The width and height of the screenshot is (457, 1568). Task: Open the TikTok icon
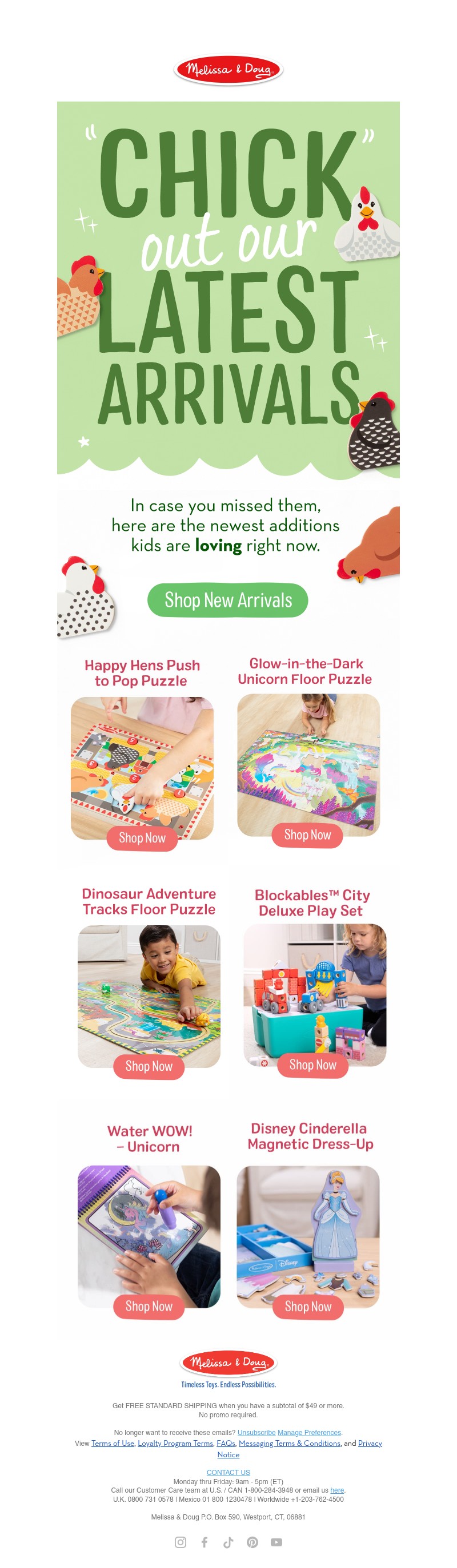pos(228,1541)
